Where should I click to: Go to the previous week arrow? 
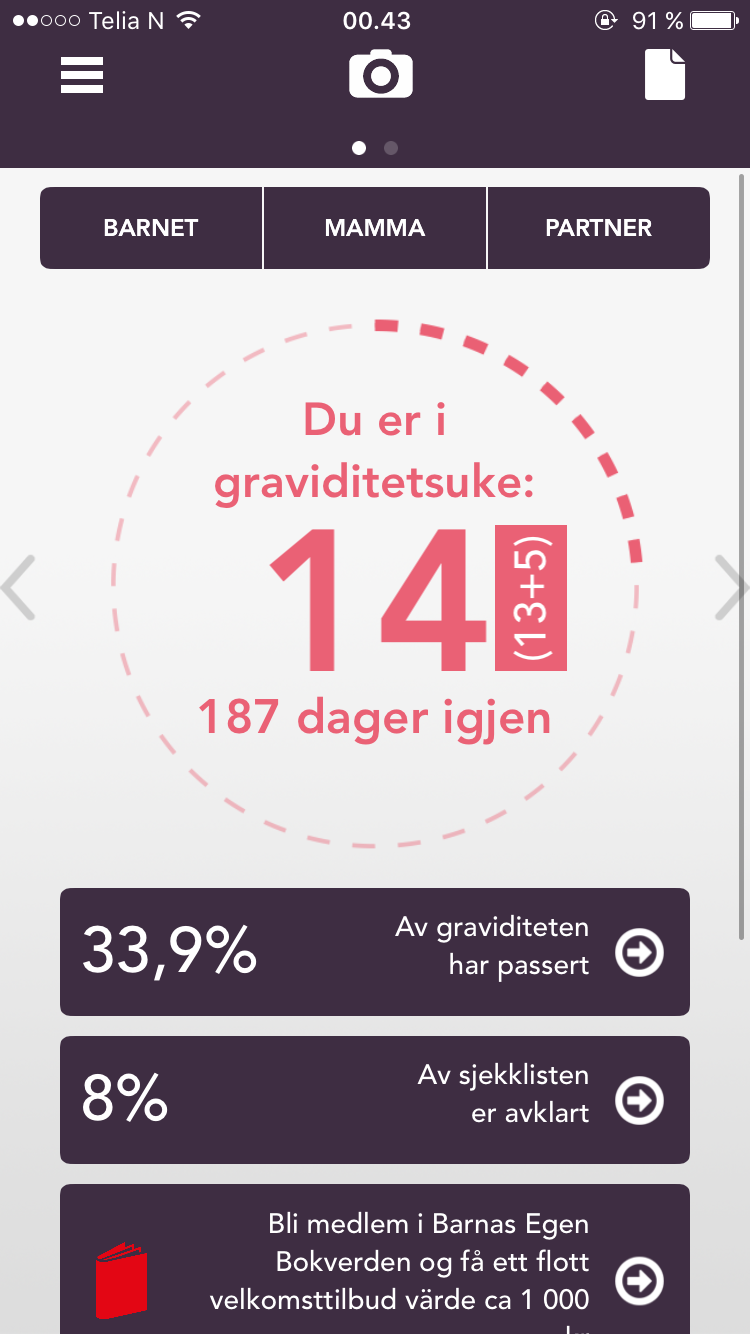(x=18, y=588)
